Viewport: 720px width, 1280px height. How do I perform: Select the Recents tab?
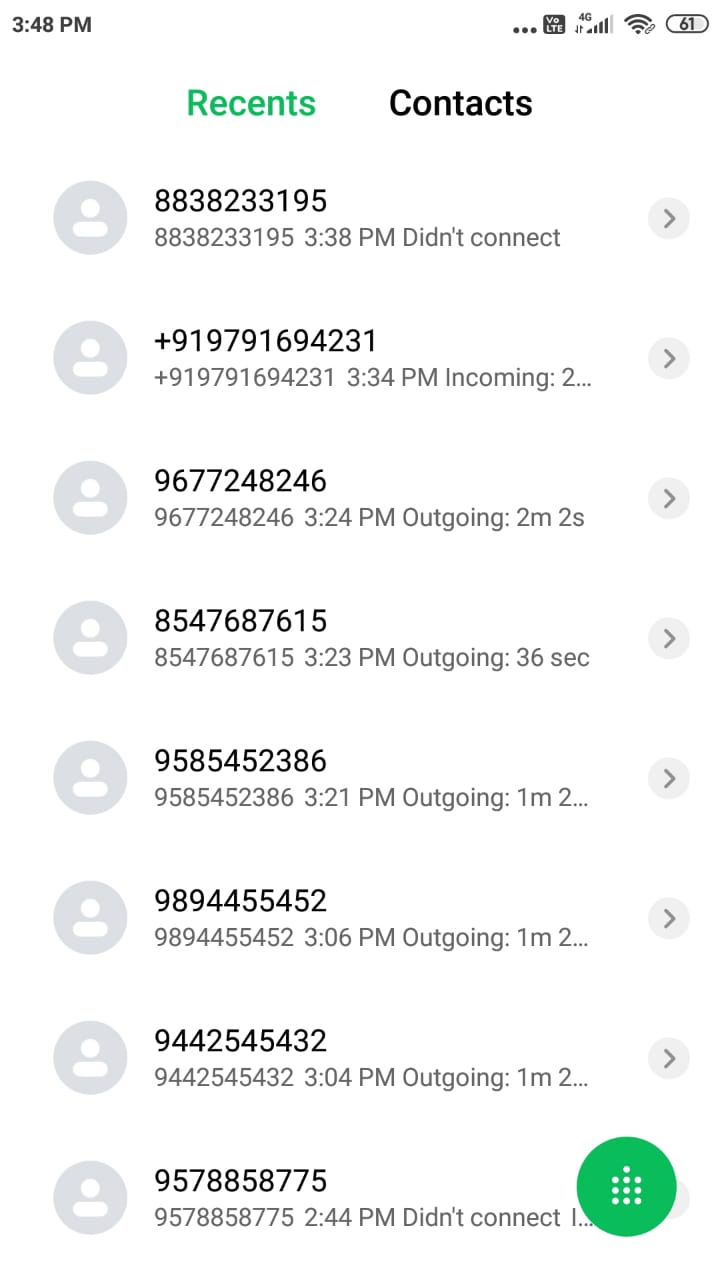pos(251,103)
